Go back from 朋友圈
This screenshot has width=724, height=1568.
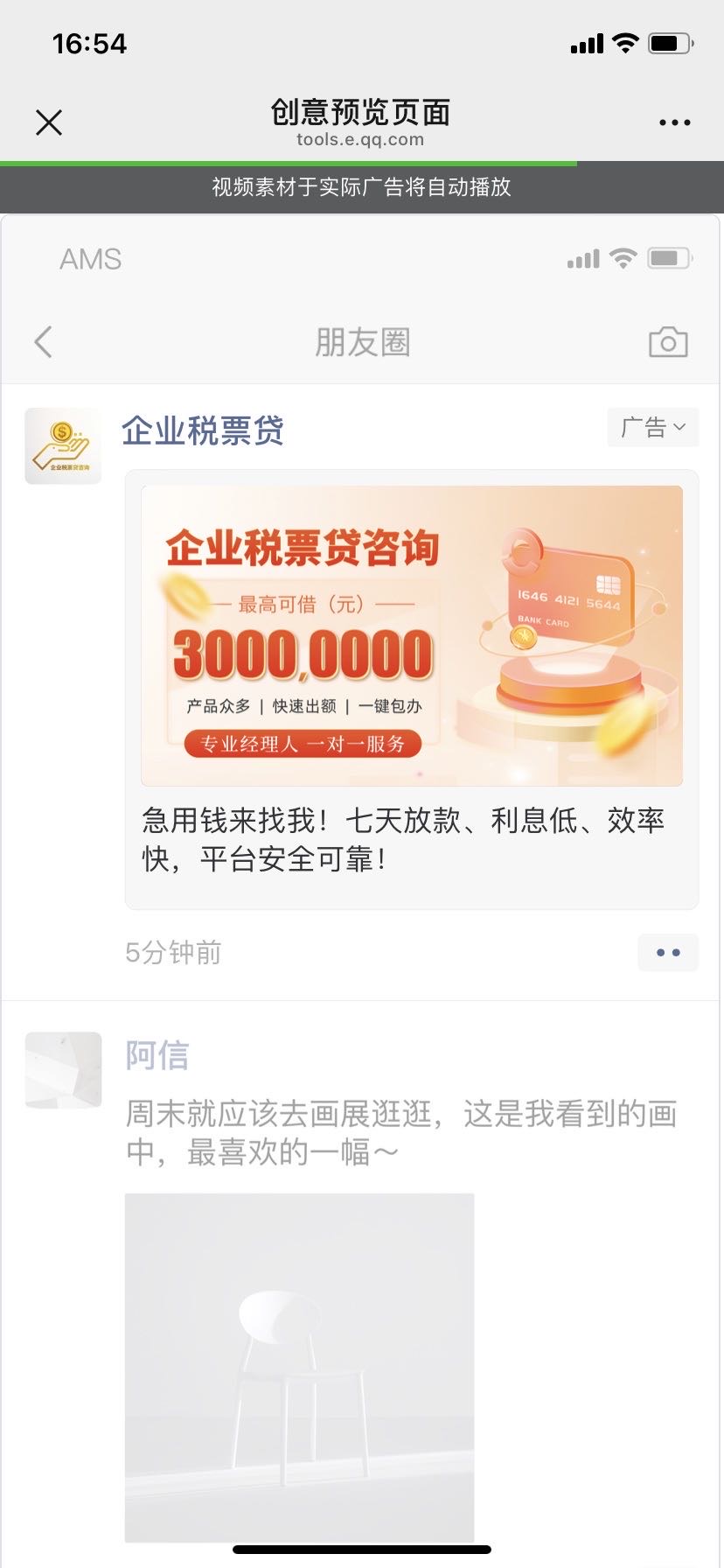(44, 342)
